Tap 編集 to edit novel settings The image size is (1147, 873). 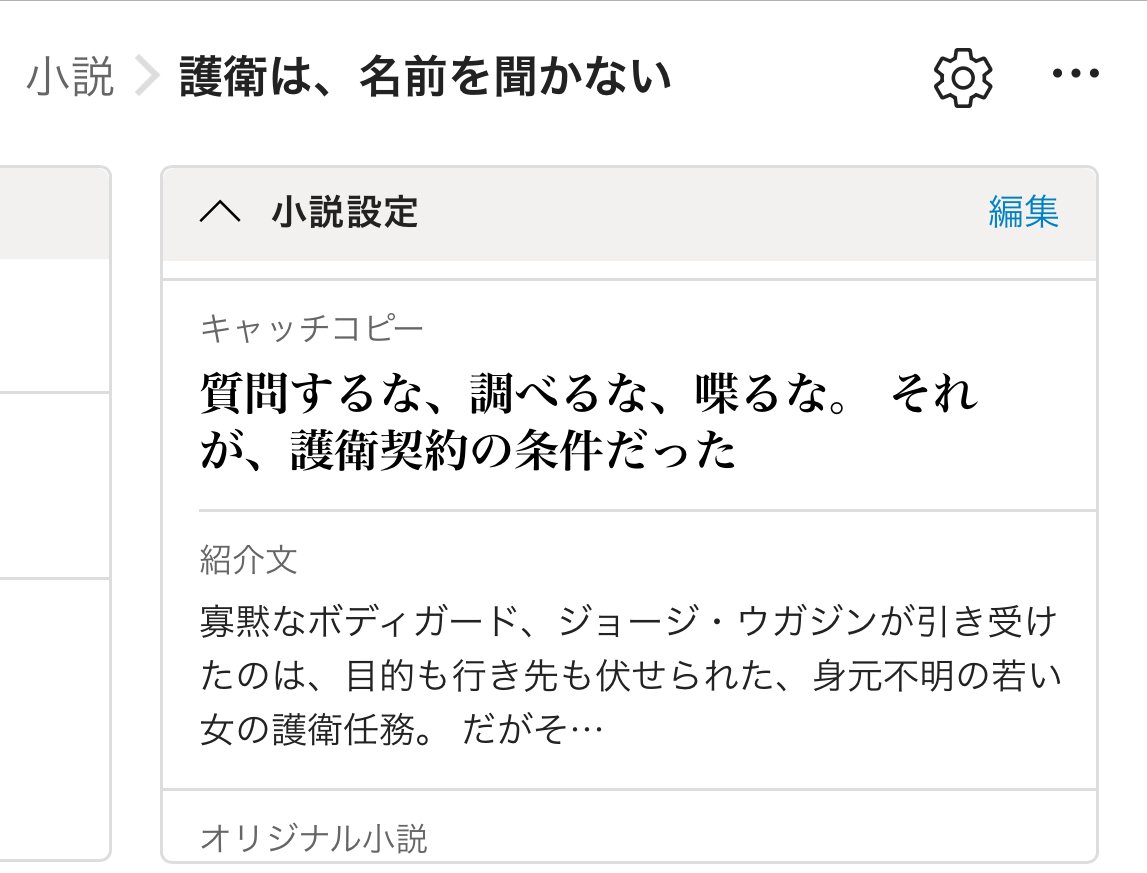[x=1023, y=212]
